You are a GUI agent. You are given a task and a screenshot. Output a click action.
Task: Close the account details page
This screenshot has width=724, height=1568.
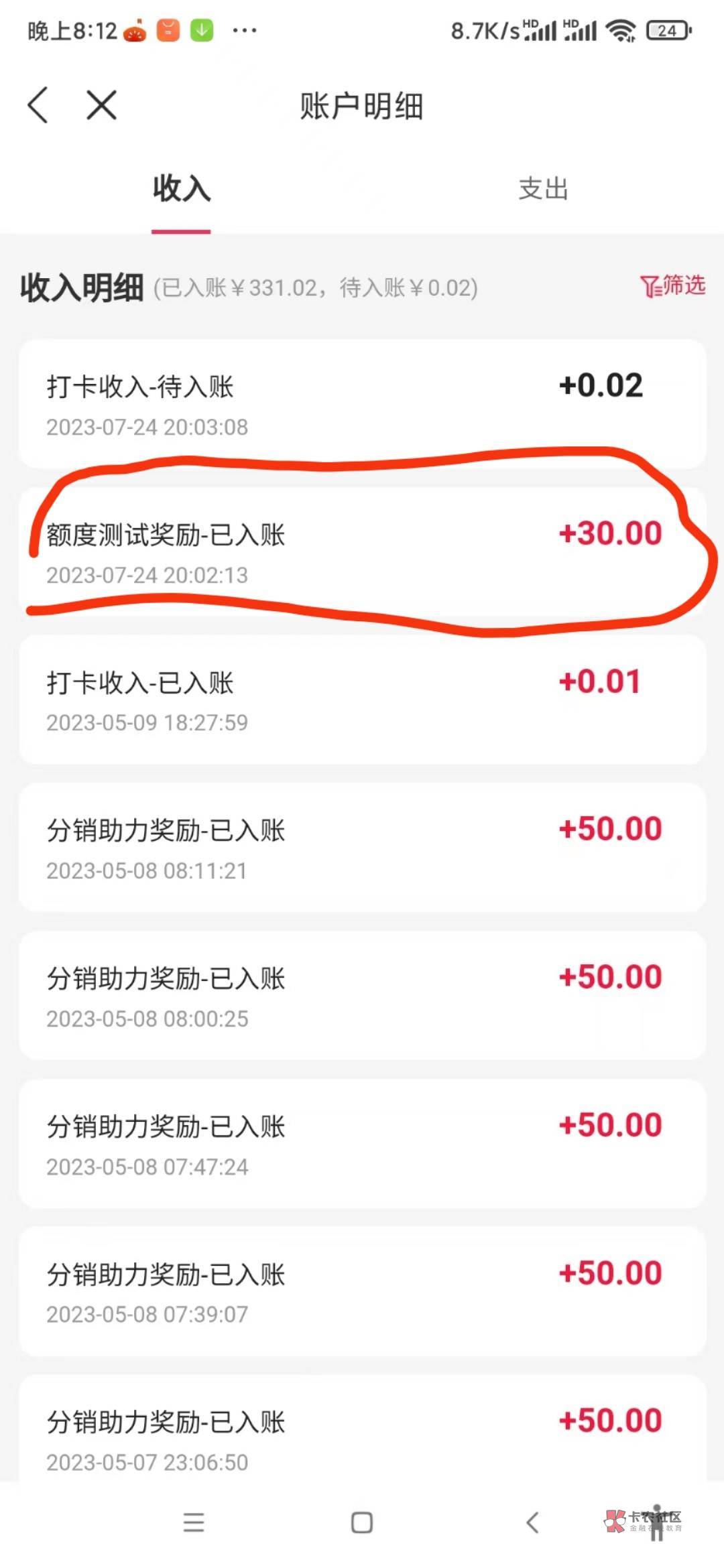[x=101, y=105]
